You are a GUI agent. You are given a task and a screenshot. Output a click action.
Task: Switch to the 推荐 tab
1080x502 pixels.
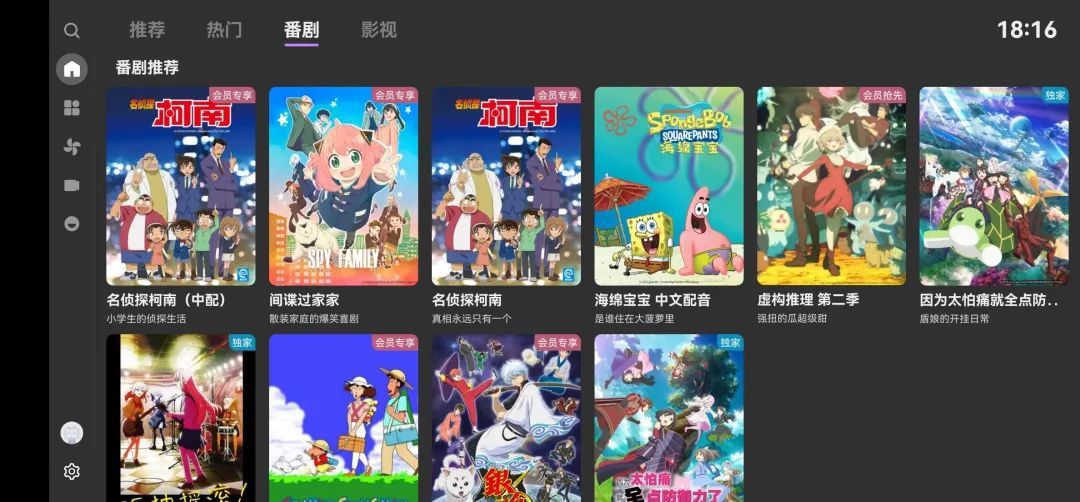tap(147, 30)
